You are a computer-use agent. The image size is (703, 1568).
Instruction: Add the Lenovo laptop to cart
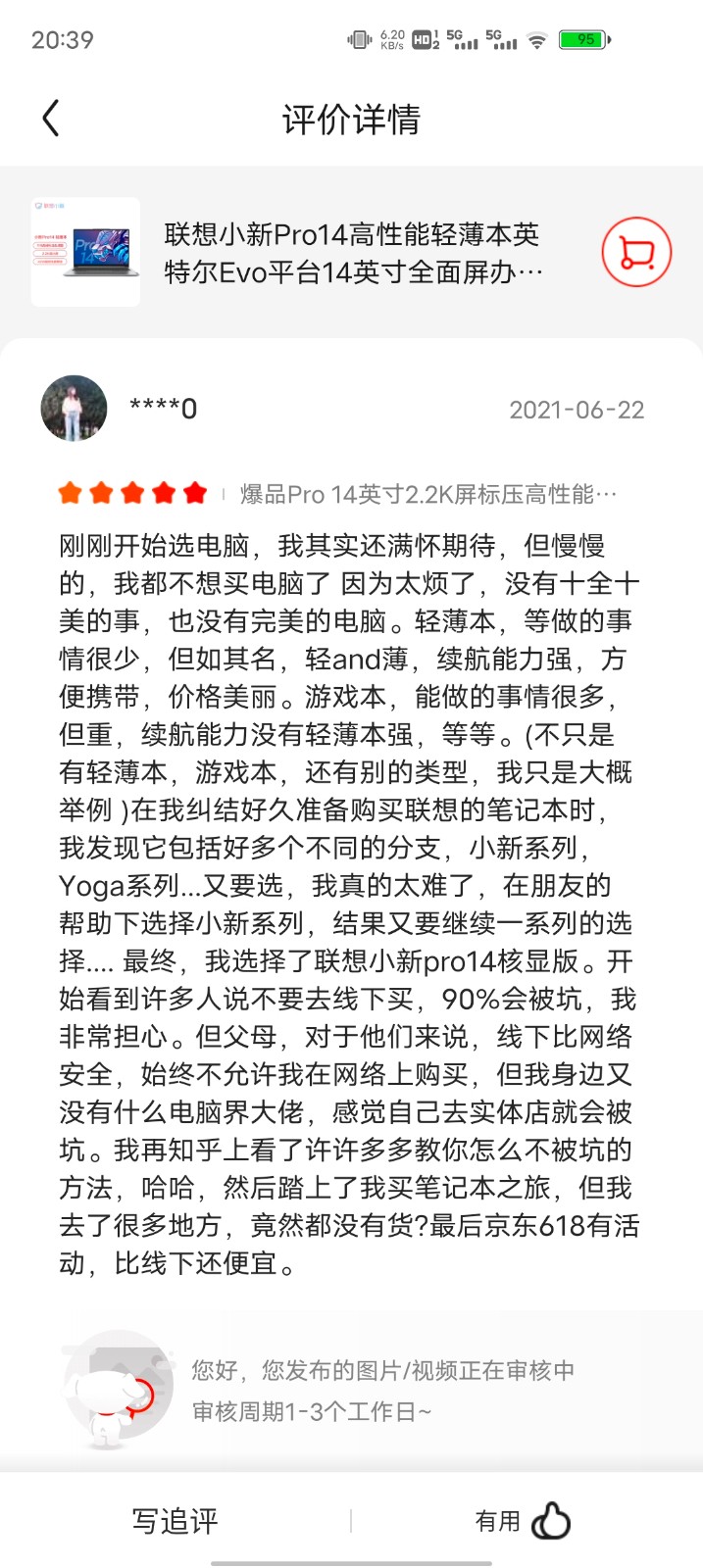(x=636, y=252)
